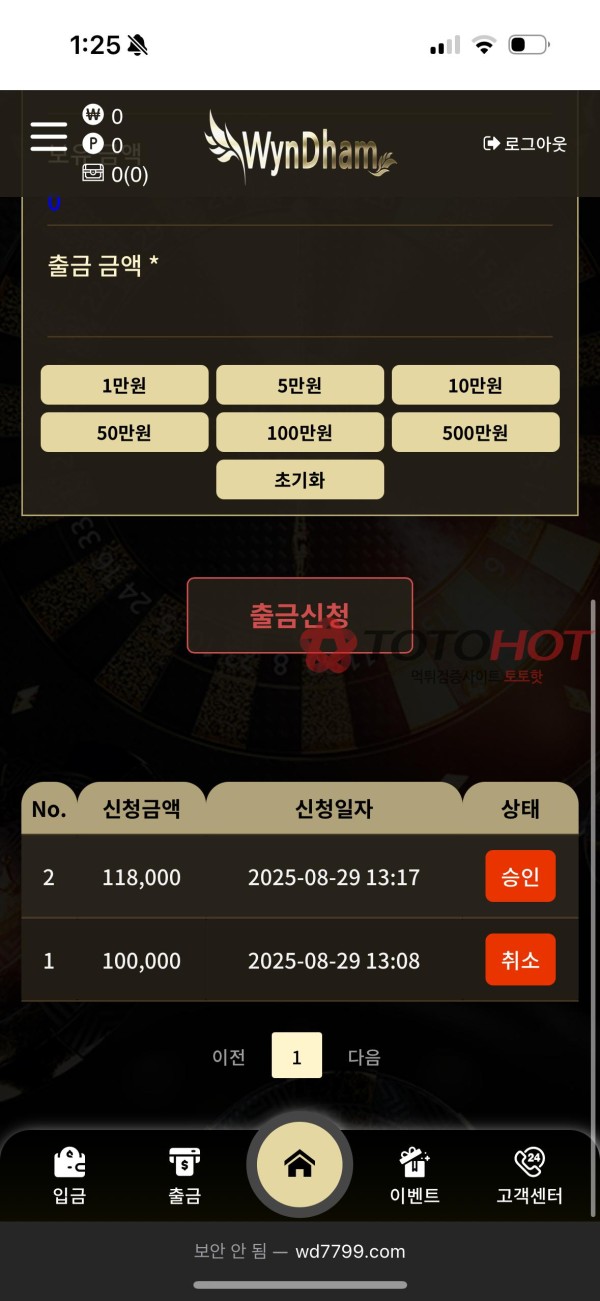Tap 취소 status on request 1
This screenshot has width=600, height=1301.
point(520,960)
